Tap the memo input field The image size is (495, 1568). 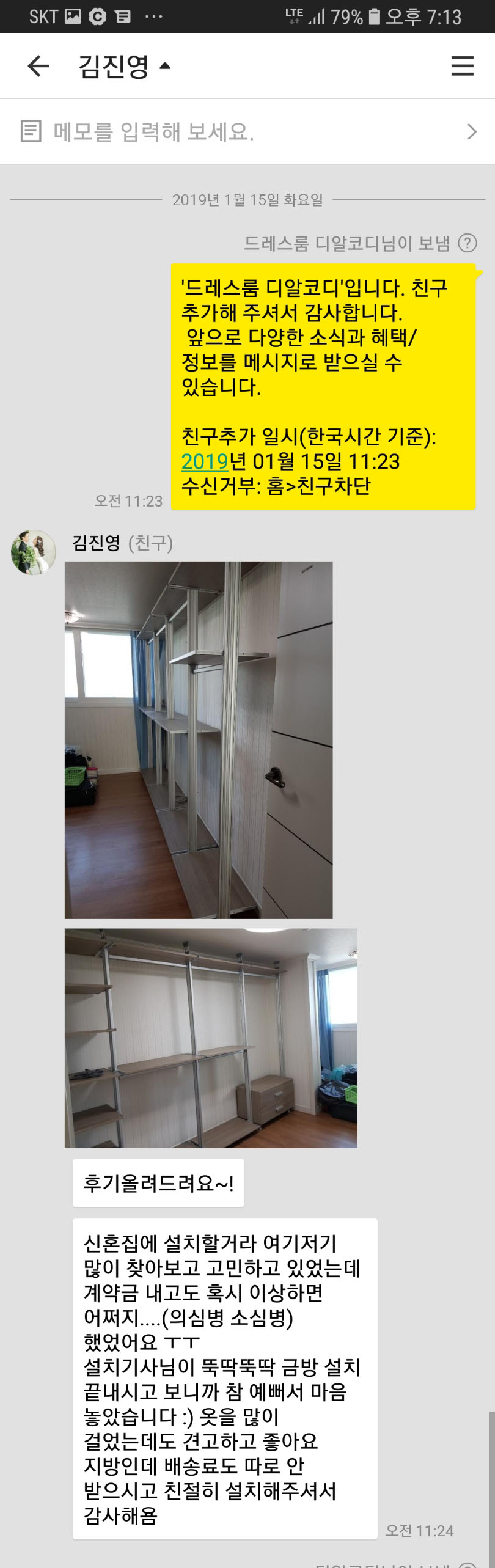tap(244, 131)
